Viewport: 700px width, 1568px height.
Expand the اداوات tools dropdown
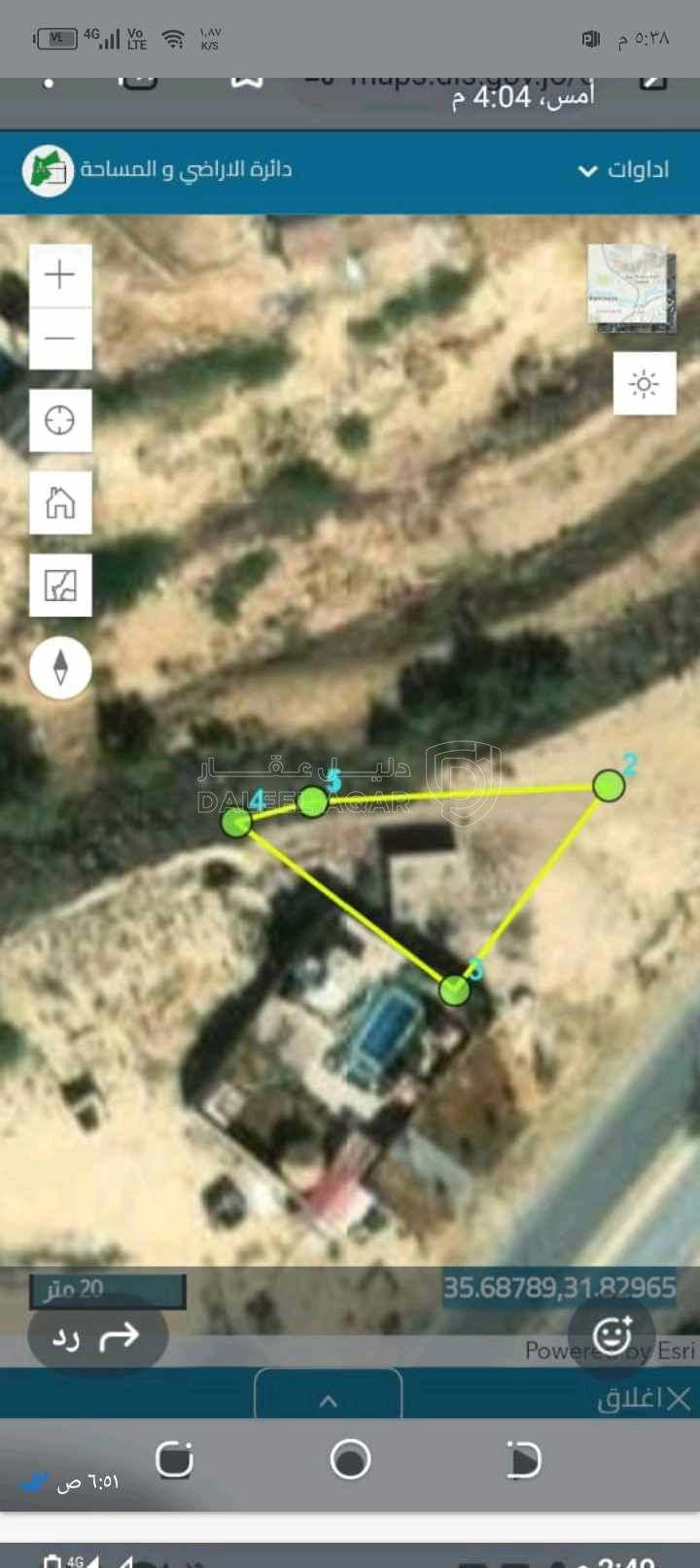pos(623,169)
